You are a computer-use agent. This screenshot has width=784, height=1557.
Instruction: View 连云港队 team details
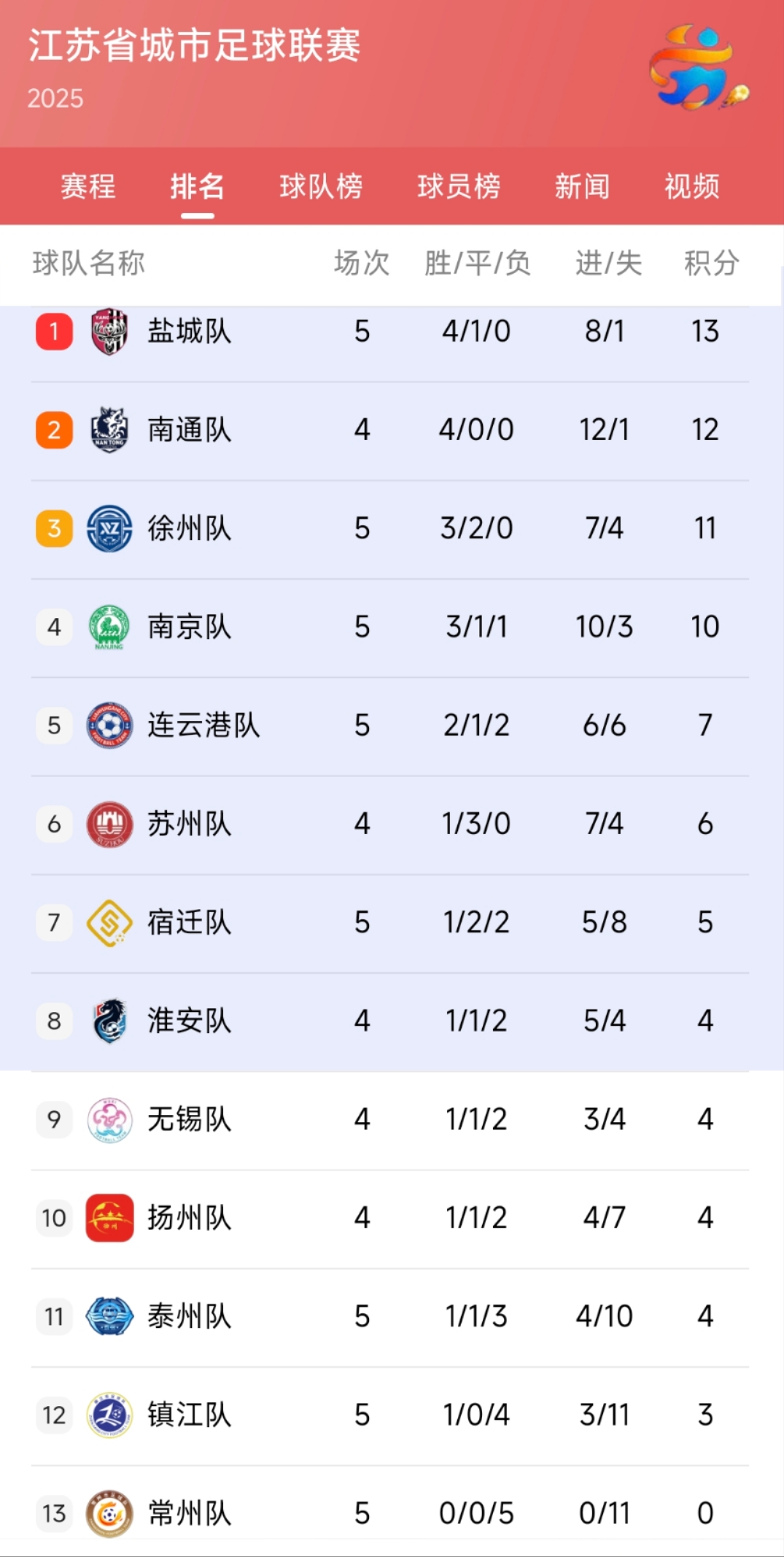click(x=392, y=726)
